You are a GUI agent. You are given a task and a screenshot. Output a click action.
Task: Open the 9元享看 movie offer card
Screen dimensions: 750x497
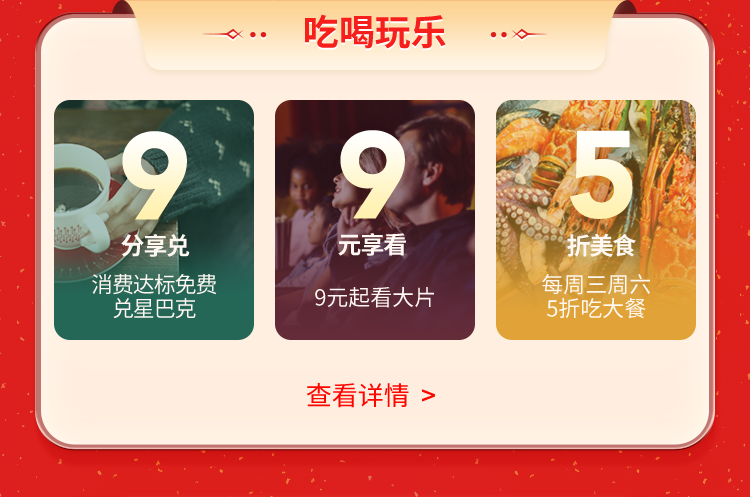pyautogui.click(x=375, y=220)
